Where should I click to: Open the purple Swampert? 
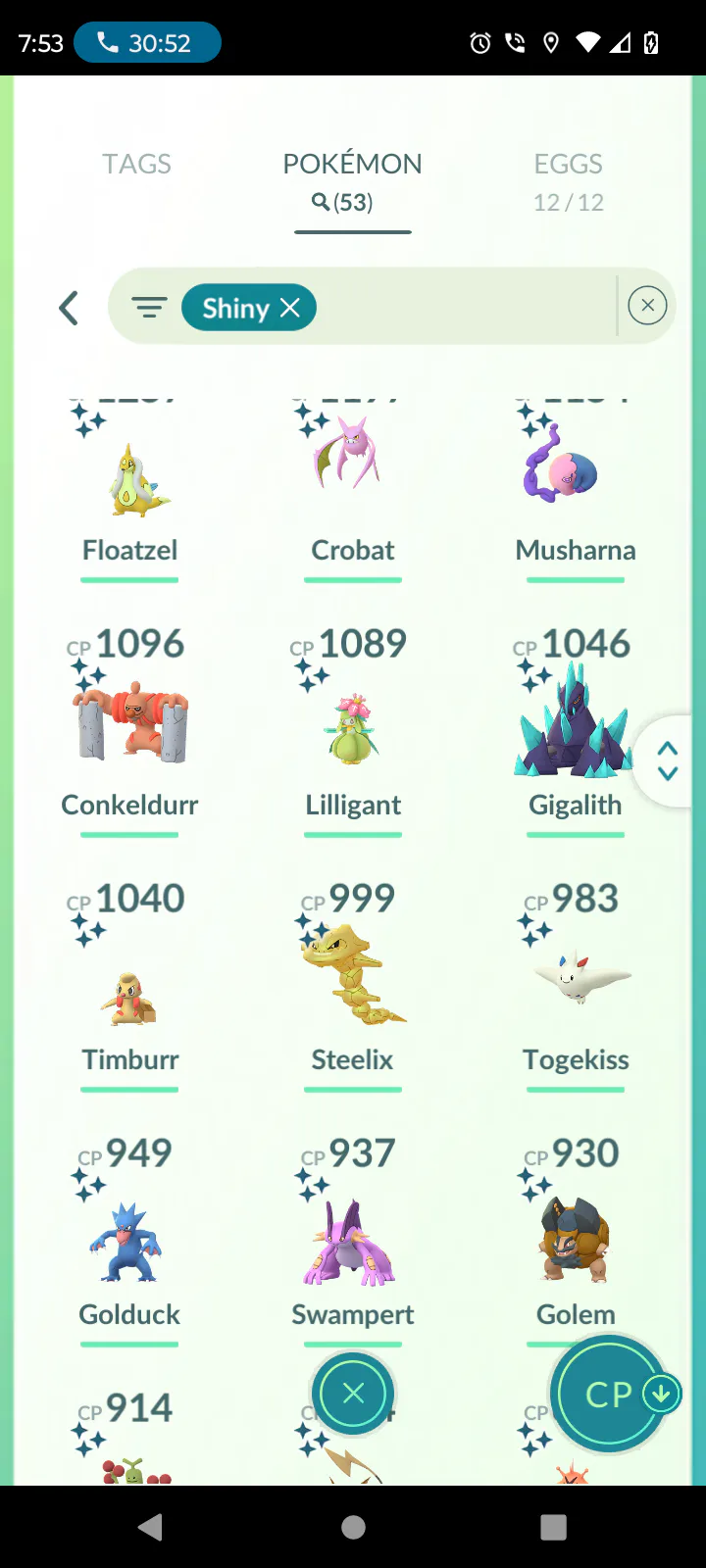coord(352,1245)
